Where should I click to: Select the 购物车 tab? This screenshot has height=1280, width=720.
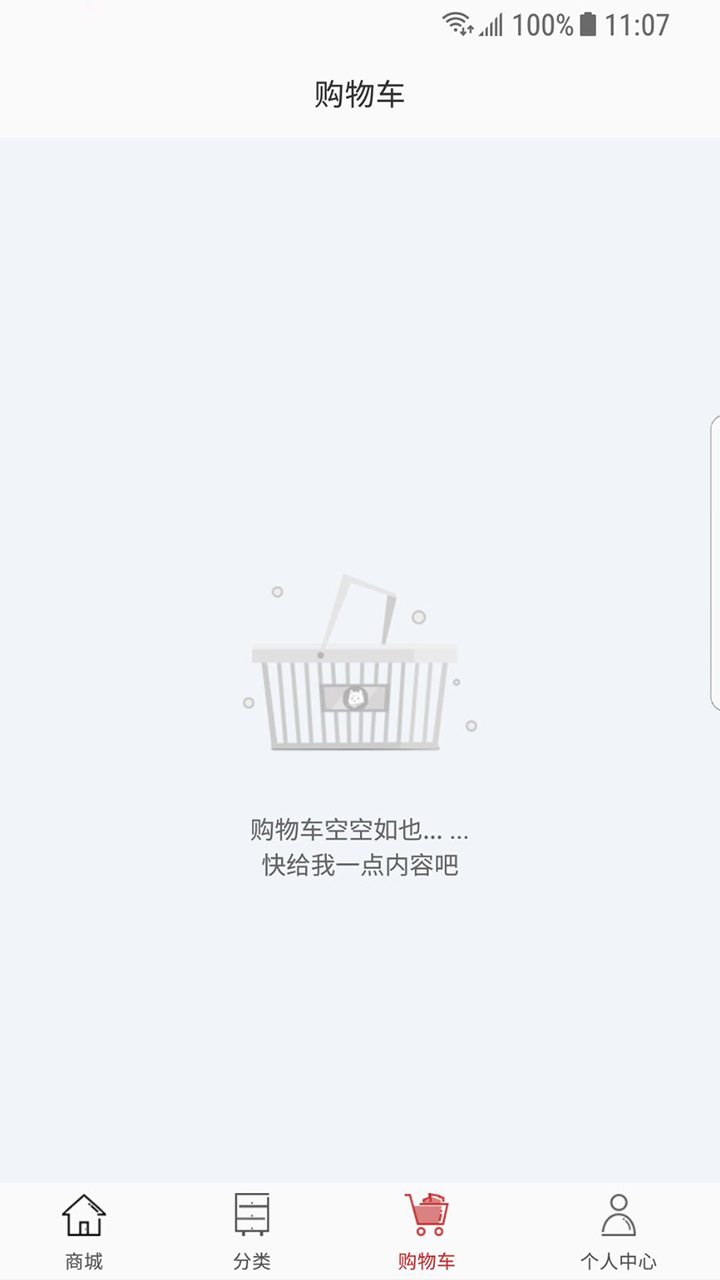(426, 1230)
